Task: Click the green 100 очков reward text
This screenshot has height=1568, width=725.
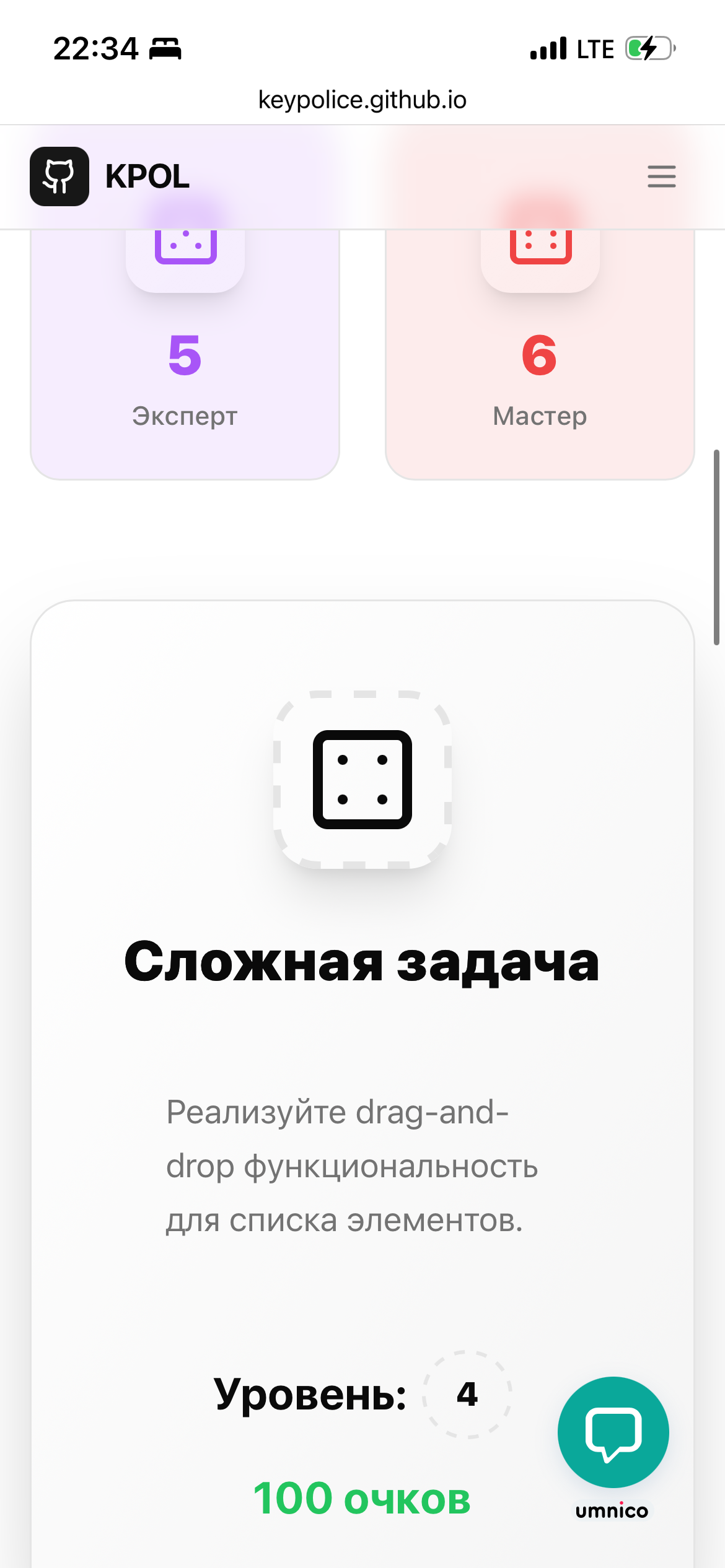Action: point(362,1499)
